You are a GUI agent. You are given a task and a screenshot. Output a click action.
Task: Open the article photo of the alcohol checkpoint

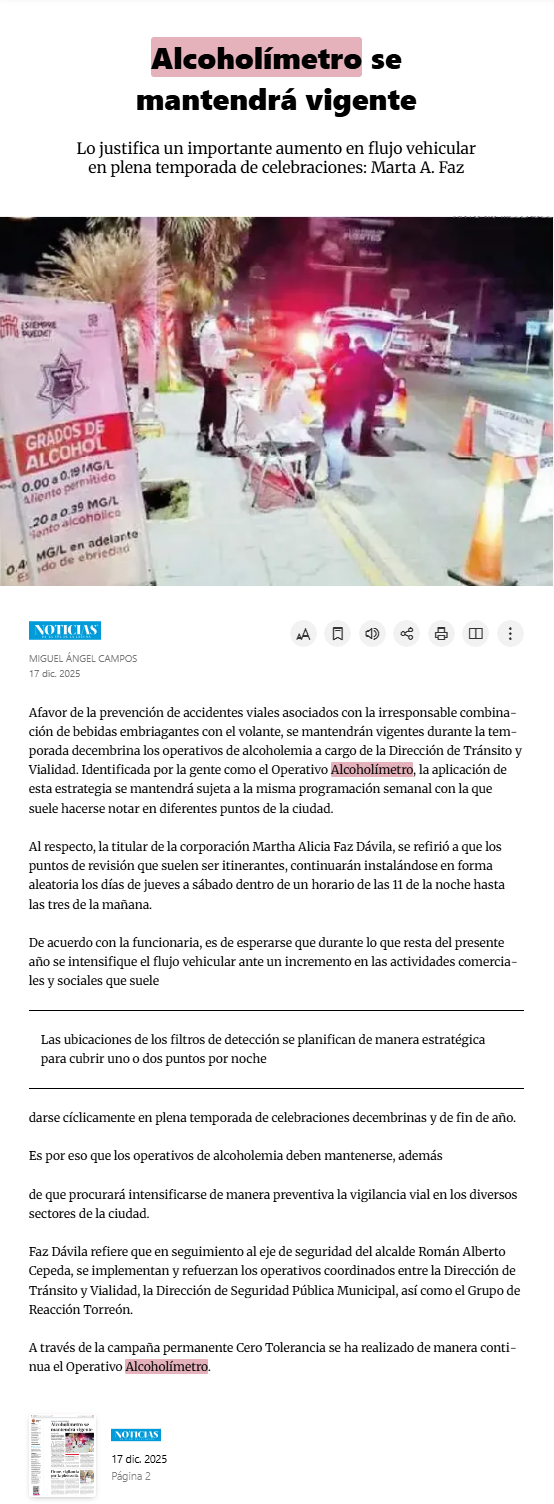pyautogui.click(x=277, y=401)
